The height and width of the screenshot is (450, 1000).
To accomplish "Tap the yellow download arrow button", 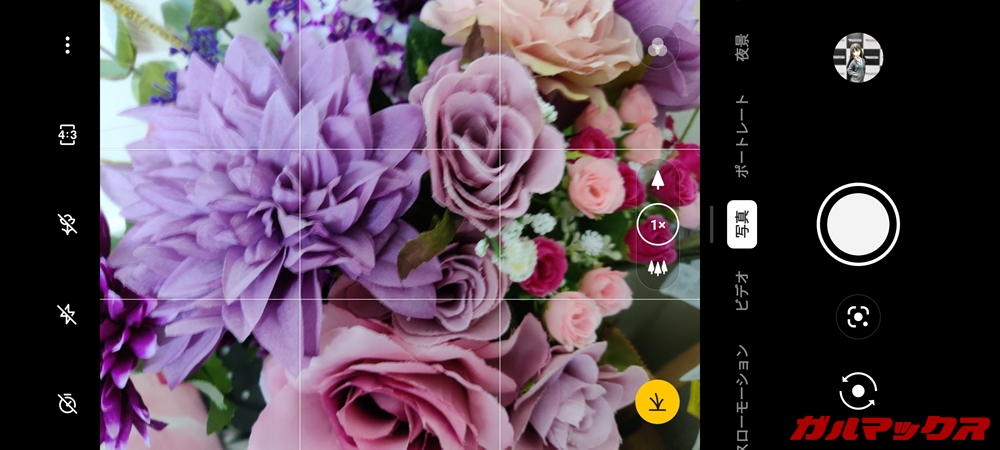I will click(x=657, y=402).
